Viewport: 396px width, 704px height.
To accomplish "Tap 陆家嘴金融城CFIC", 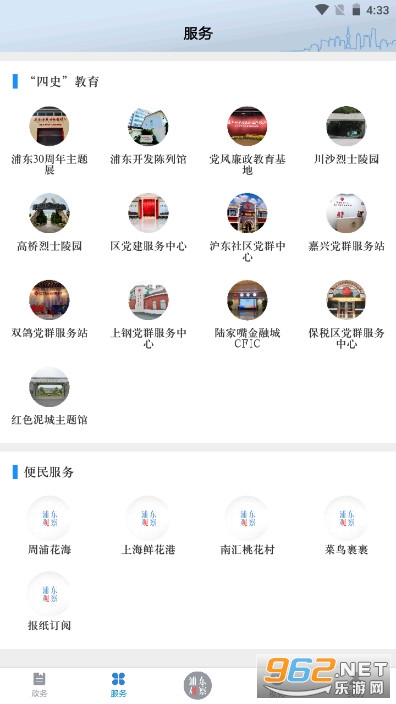I will click(247, 314).
